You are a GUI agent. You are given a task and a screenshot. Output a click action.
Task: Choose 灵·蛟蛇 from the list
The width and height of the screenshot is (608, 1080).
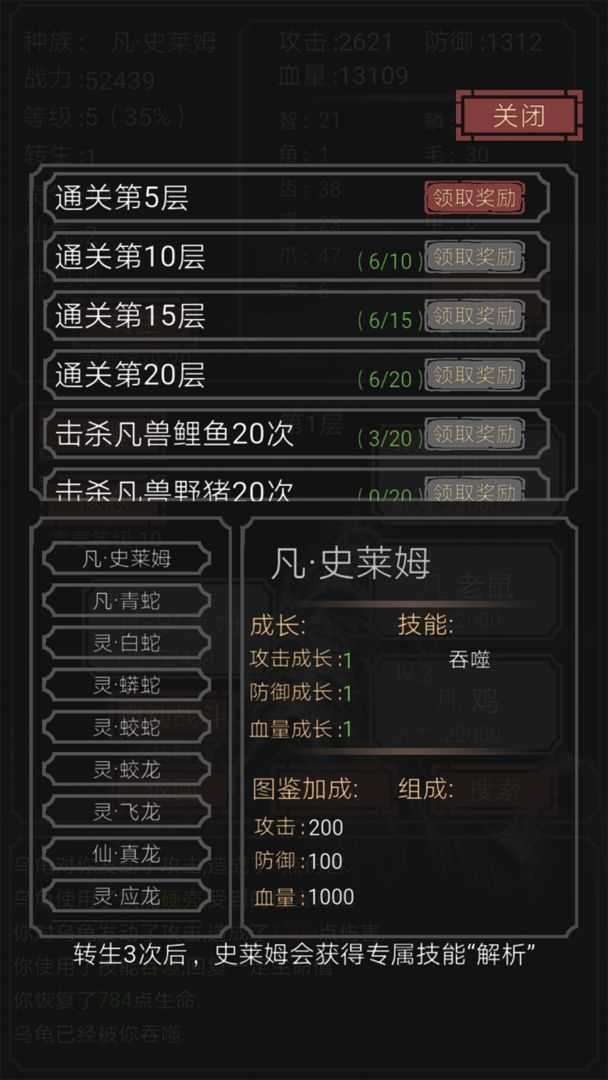coord(127,727)
